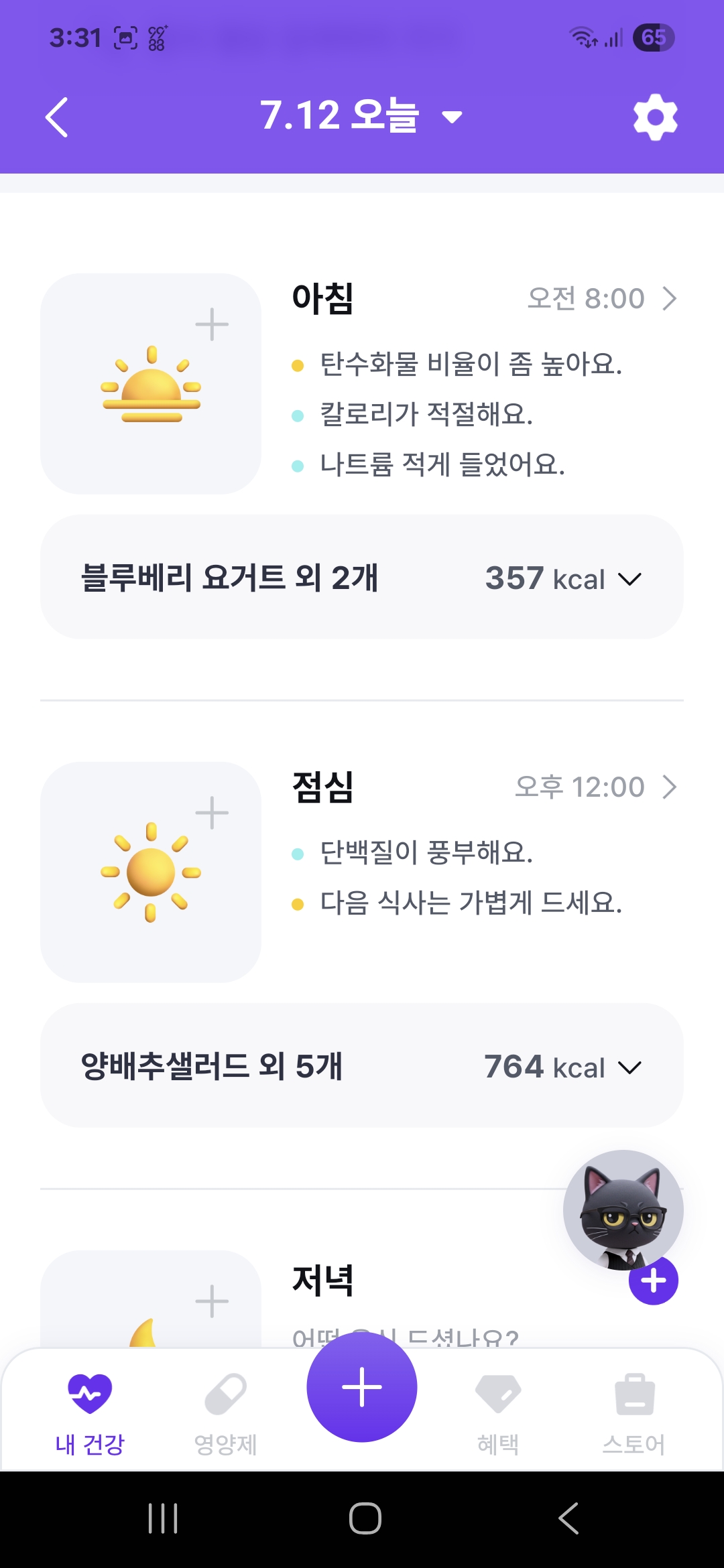Go back using the header arrow
Image resolution: width=724 pixels, height=1568 pixels.
click(57, 117)
